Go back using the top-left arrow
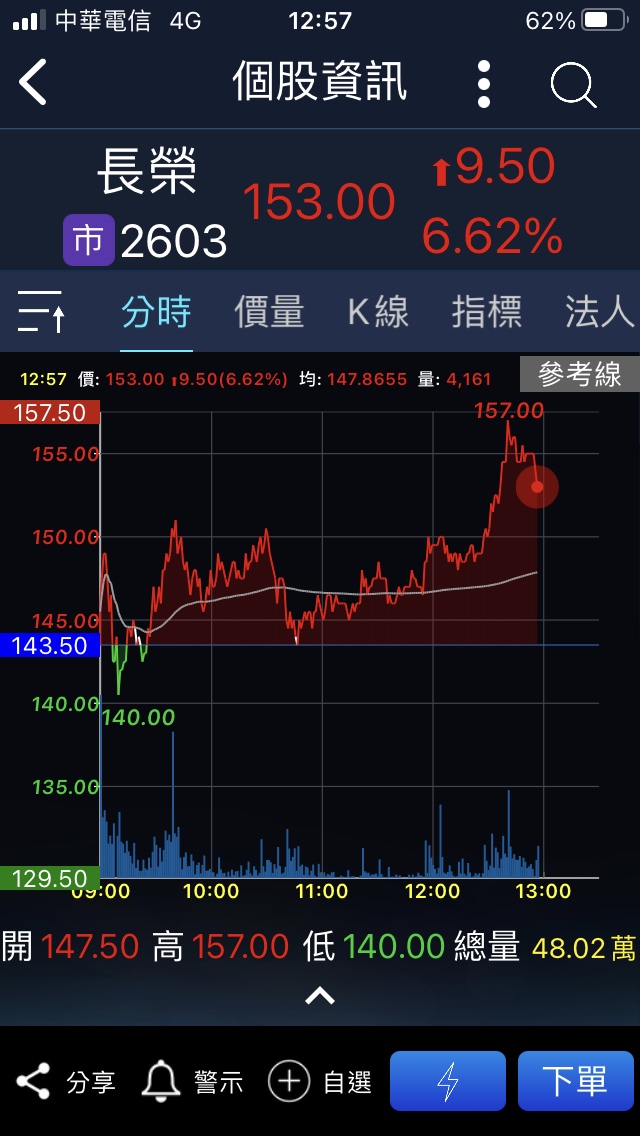 (x=34, y=82)
